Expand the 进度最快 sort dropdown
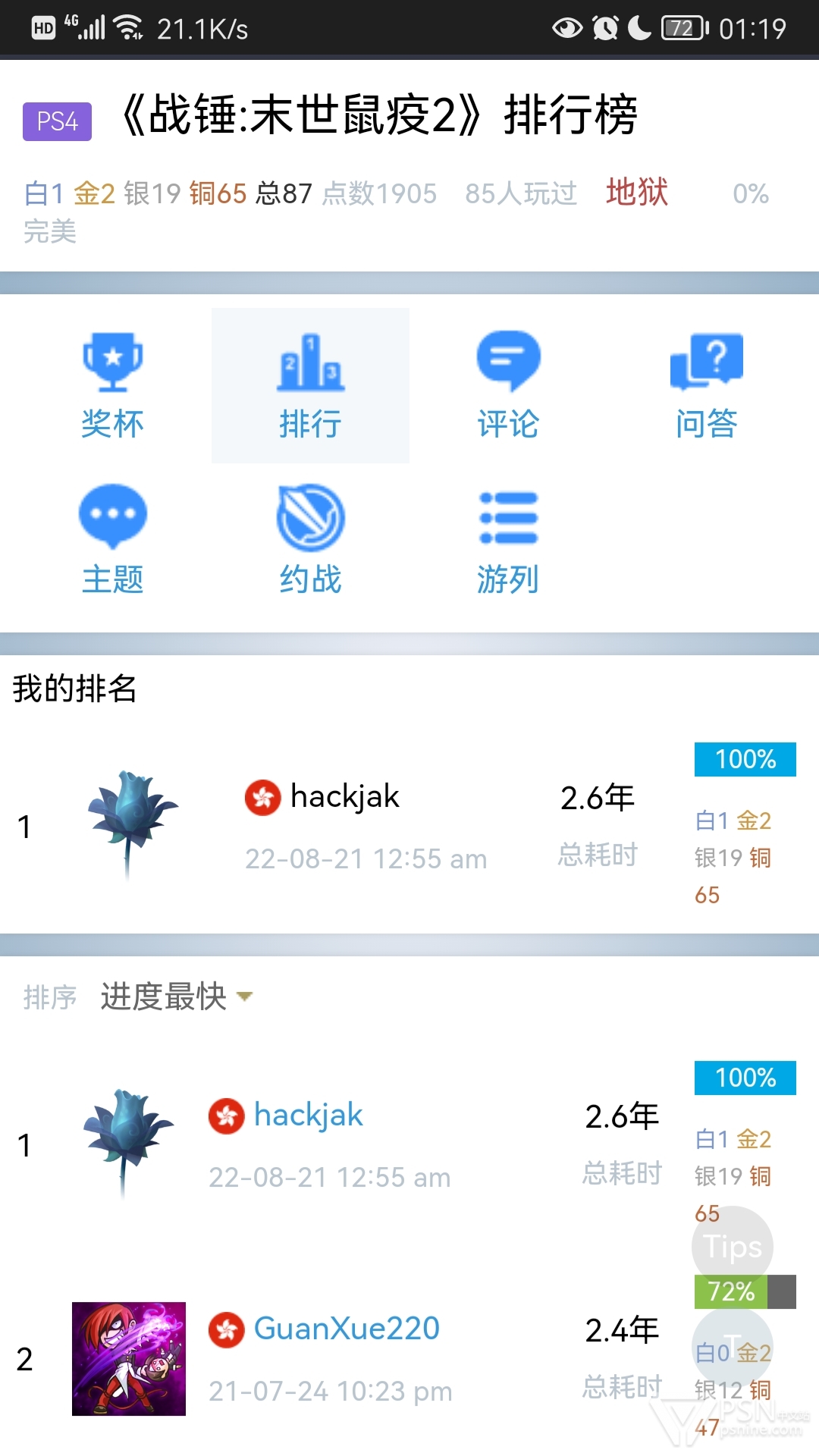This screenshot has width=819, height=1456. [176, 996]
